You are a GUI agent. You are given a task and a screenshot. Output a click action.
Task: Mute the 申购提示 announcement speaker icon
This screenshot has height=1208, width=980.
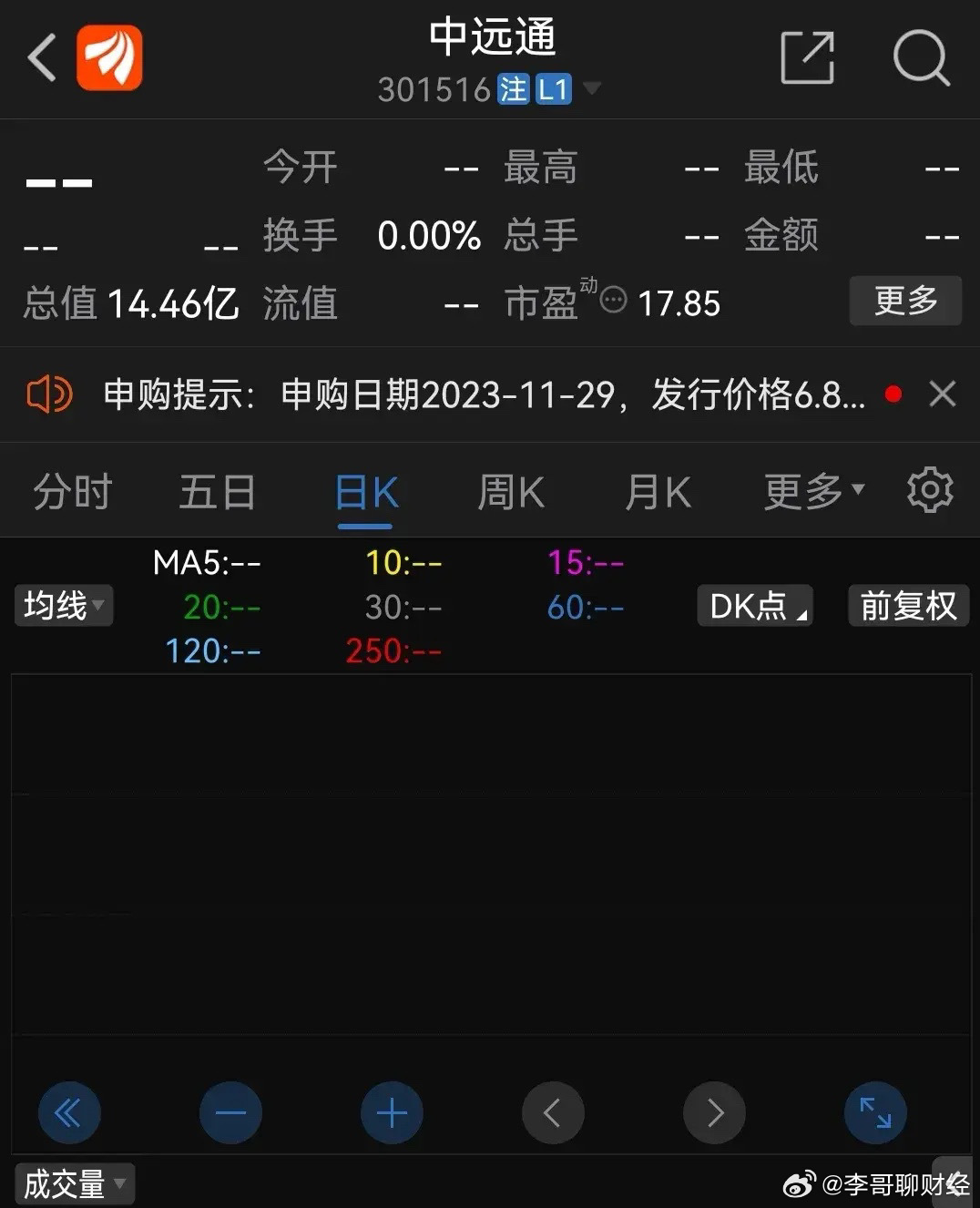click(x=47, y=394)
